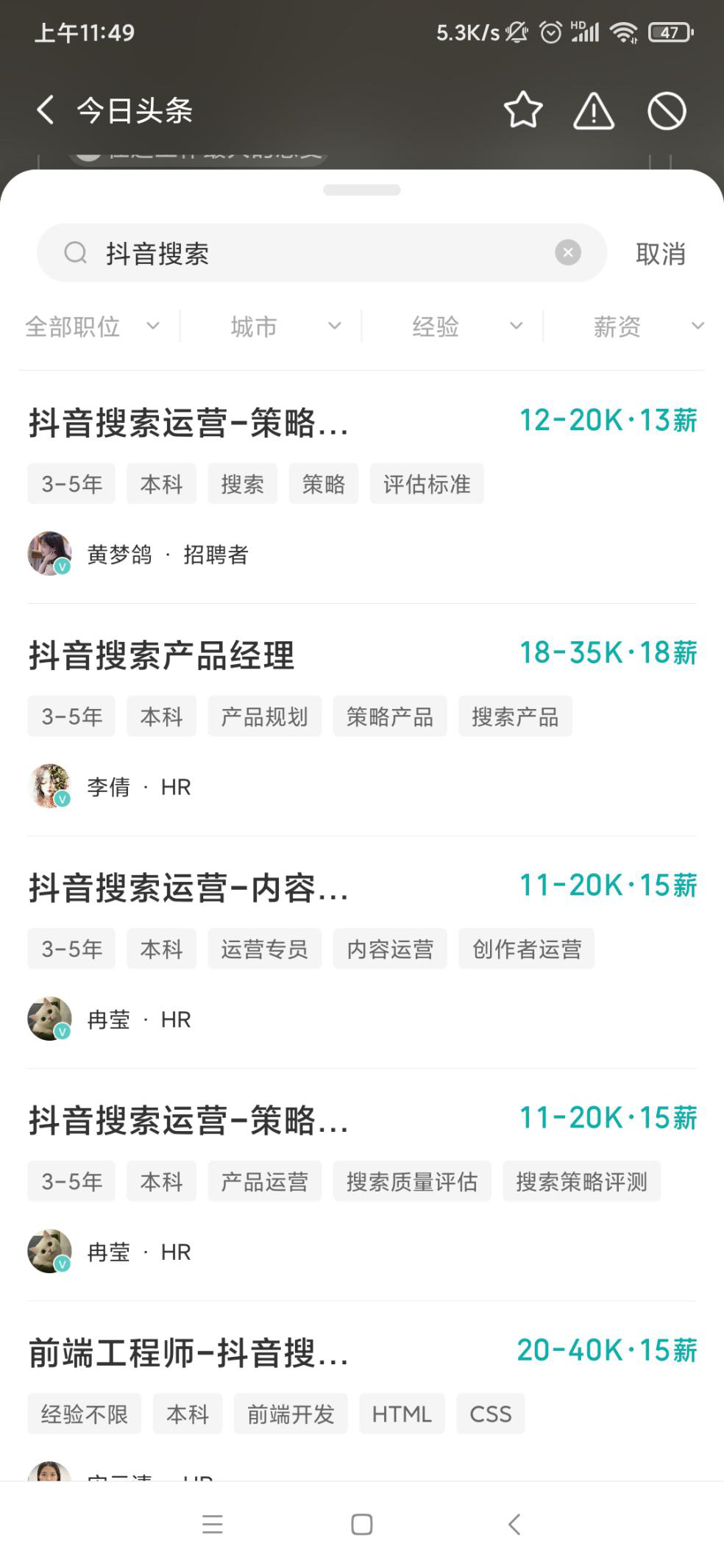This screenshot has height=1568, width=724.
Task: Select the 搜索质量评估 tag
Action: (x=413, y=1181)
